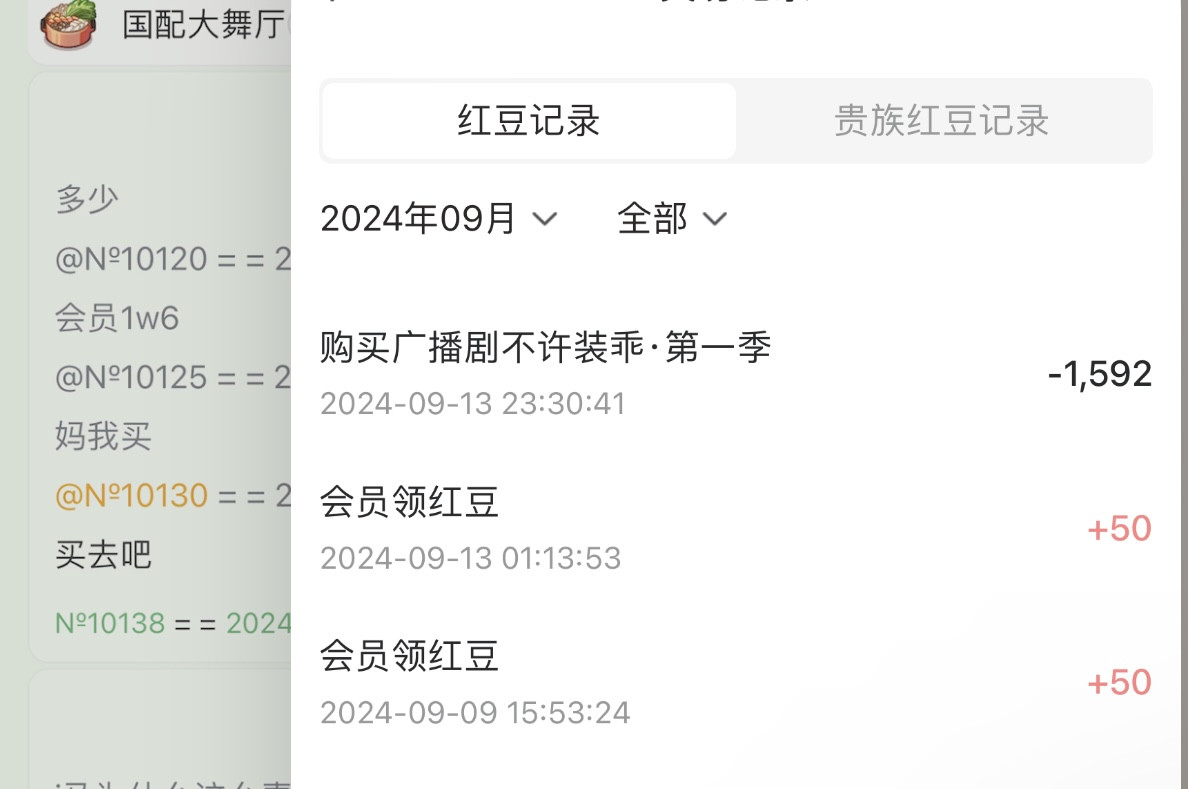Switch to the 贵族红豆记录 tab
Viewport: 1188px width, 789px height.
point(942,121)
